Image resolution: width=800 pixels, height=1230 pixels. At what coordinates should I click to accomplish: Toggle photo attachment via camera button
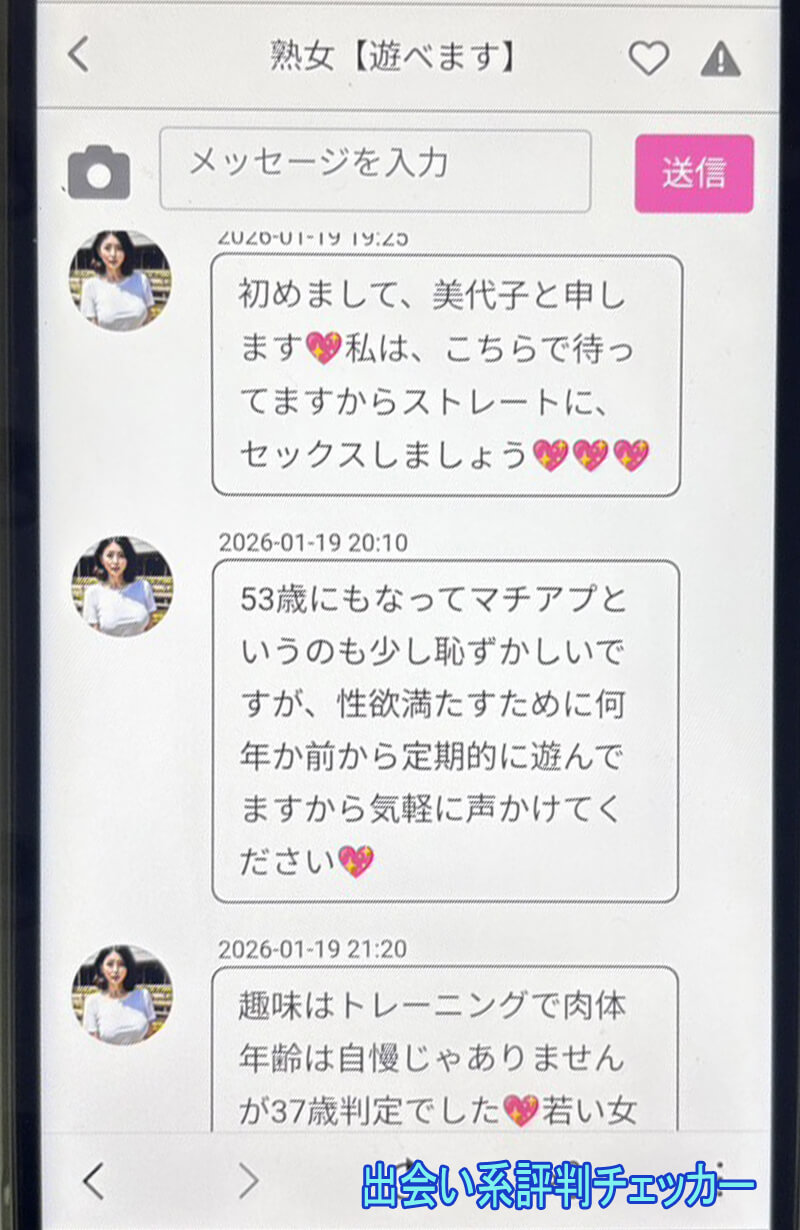coord(100,170)
